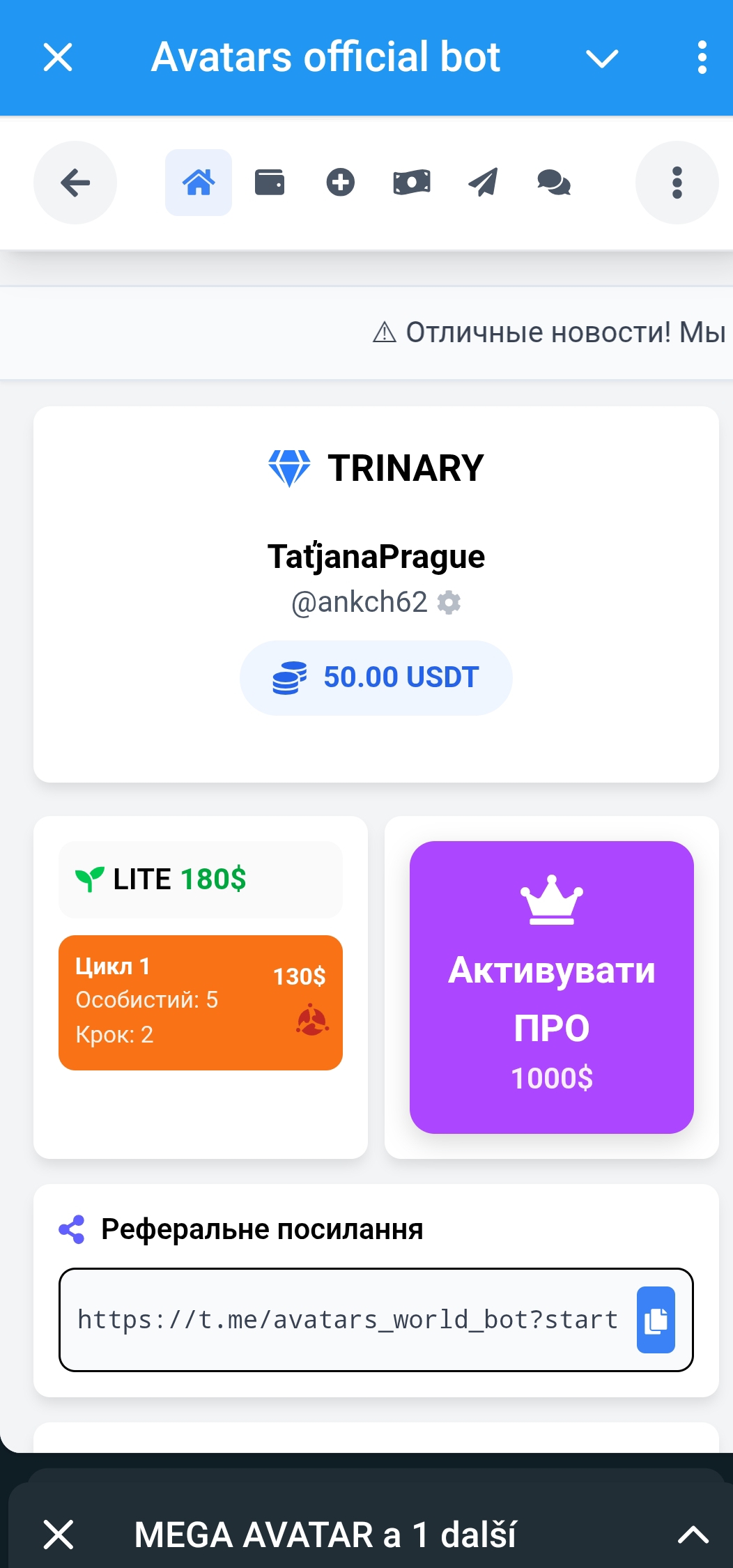Close the Avatars official bot mini app

(x=58, y=57)
